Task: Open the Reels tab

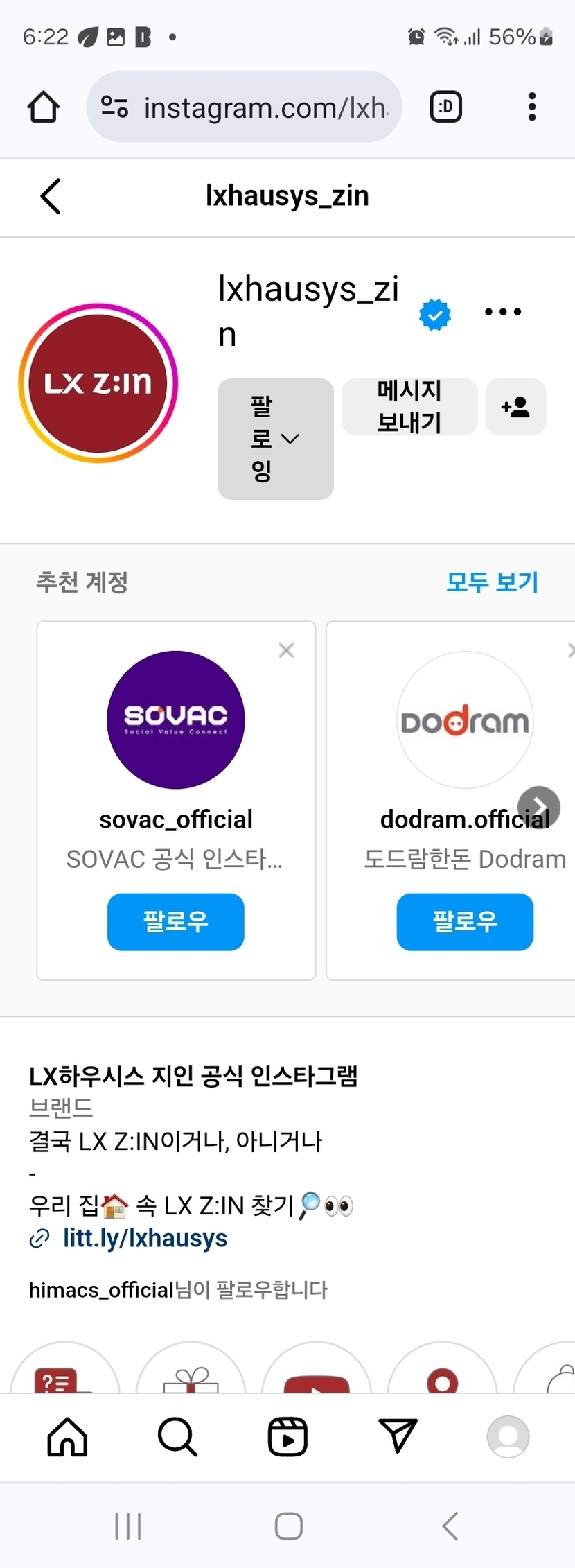Action: [287, 1436]
